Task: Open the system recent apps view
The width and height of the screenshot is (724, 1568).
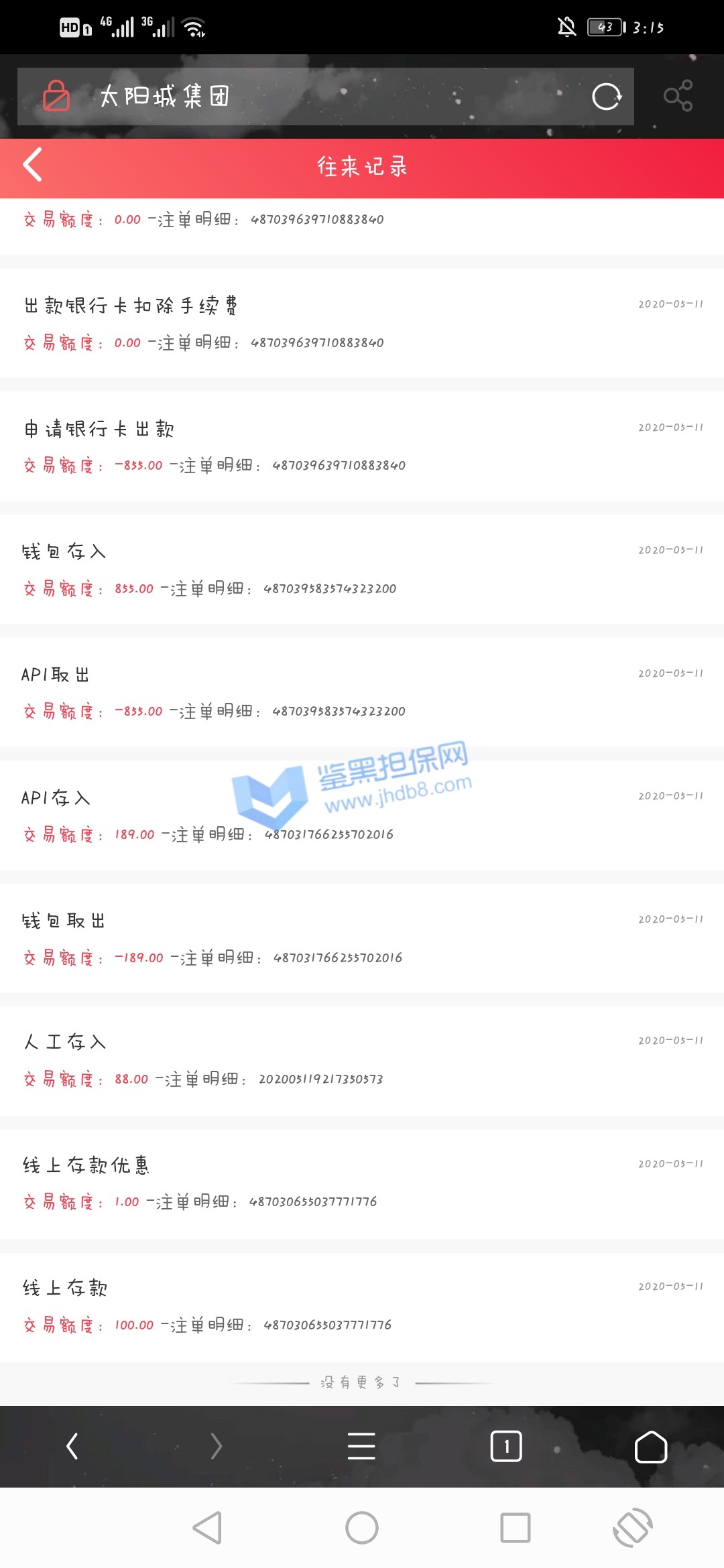Action: 515,1528
